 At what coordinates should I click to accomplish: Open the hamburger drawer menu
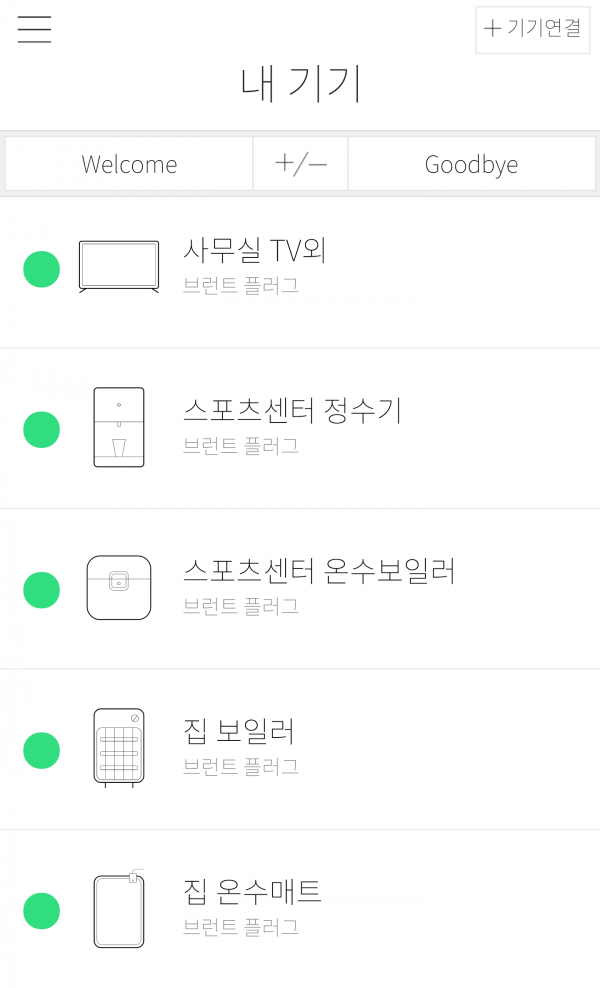34,30
